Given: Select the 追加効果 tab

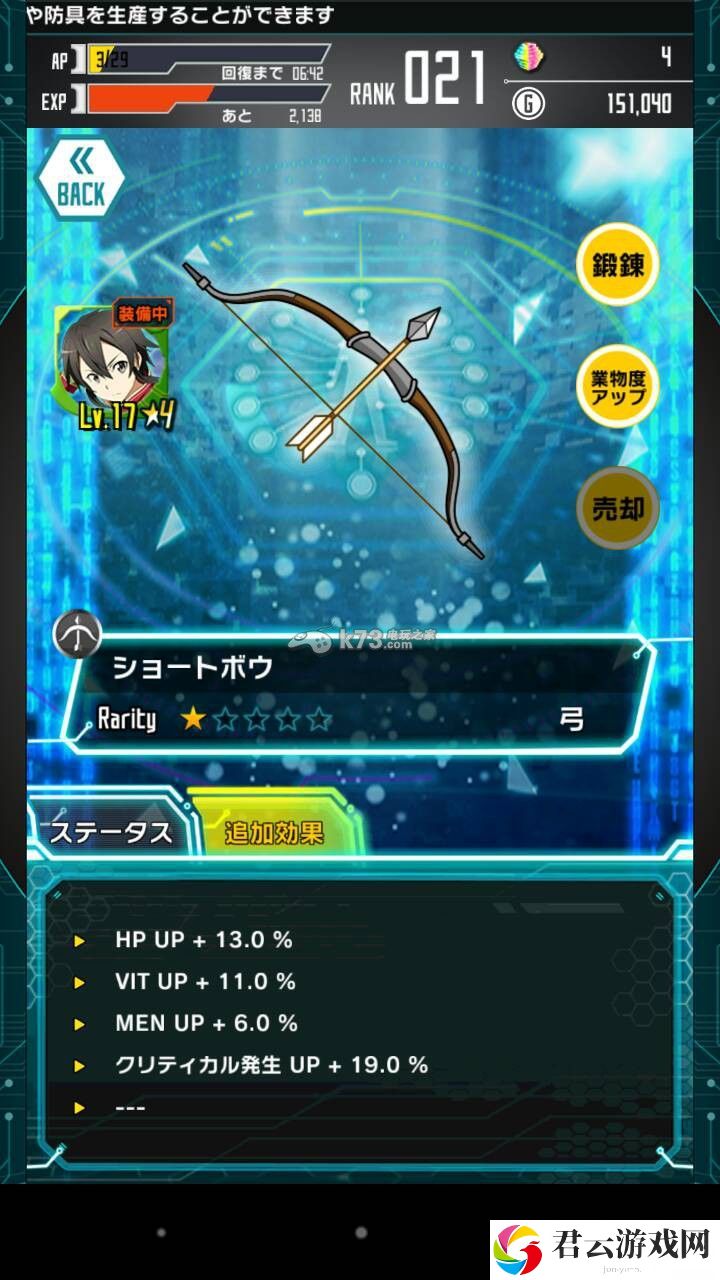Looking at the screenshot, I should coord(274,832).
